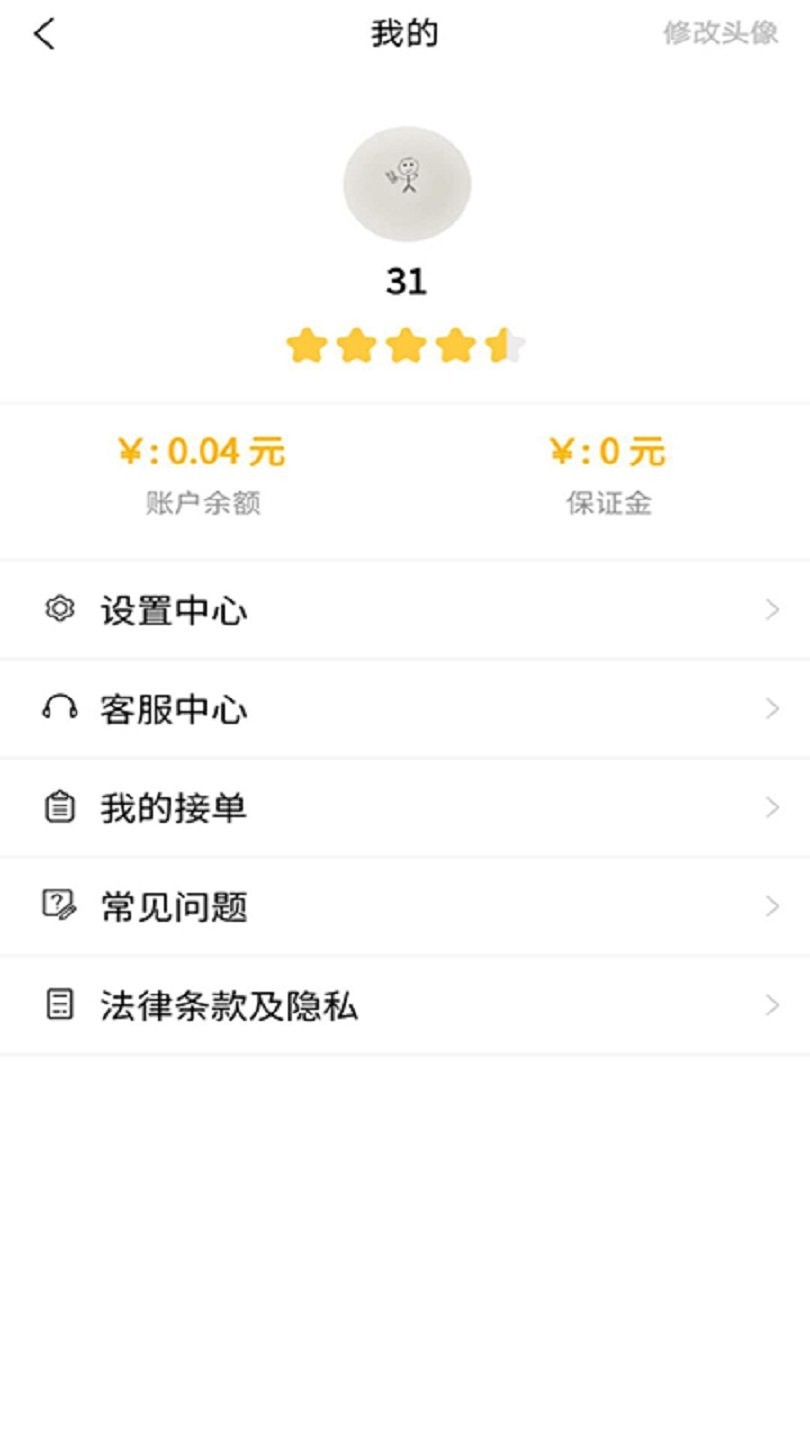The image size is (810, 1440).
Task: Tap the fifth partially-filled star
Action: click(x=502, y=344)
